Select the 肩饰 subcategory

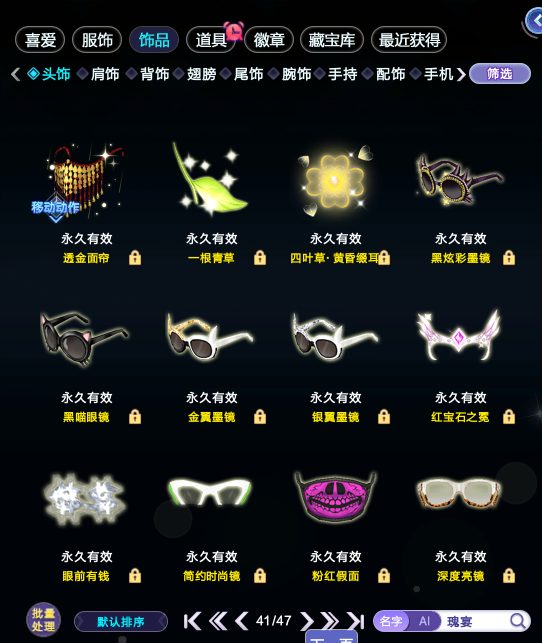point(105,74)
